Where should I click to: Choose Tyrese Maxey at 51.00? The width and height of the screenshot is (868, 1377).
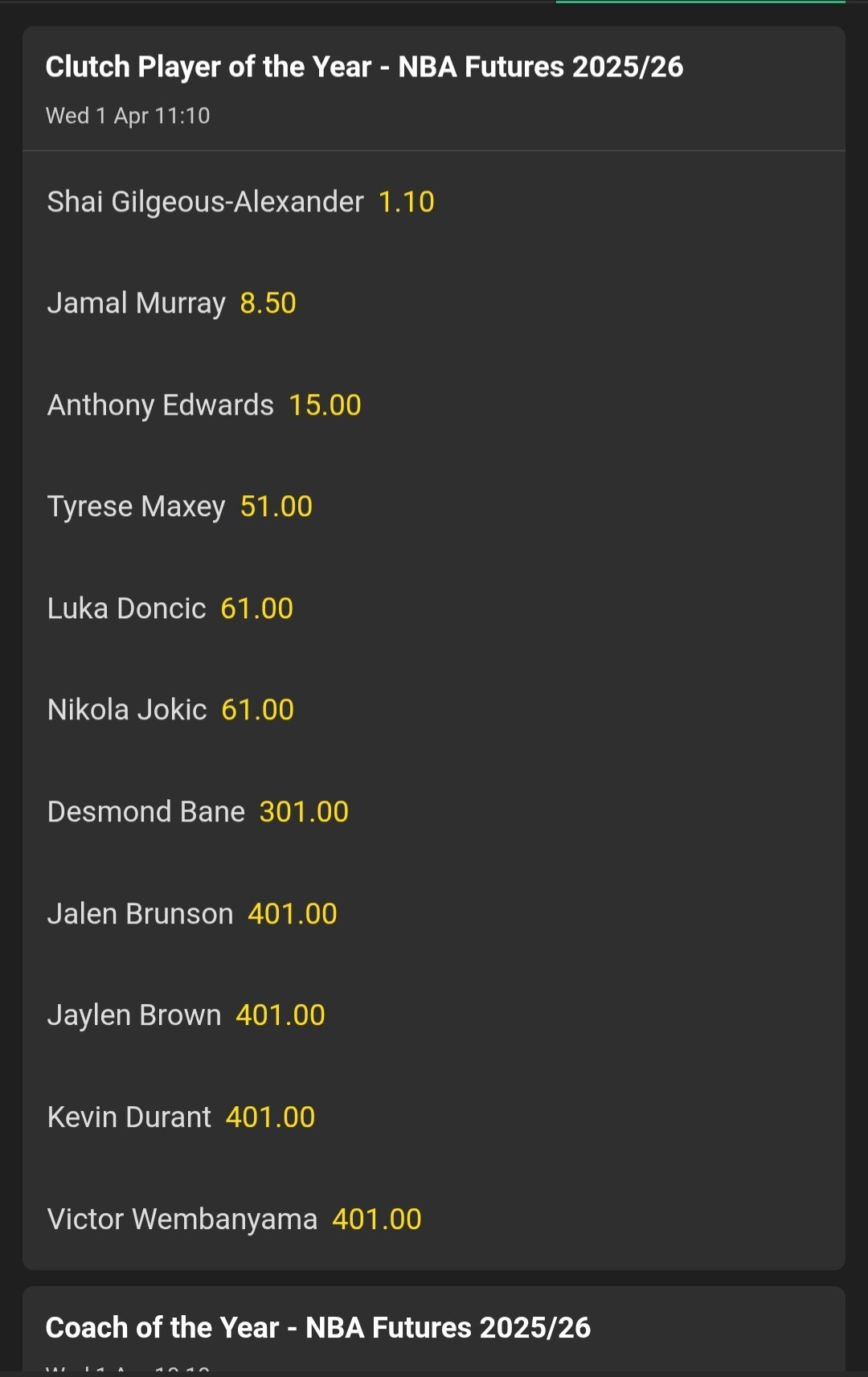[179, 506]
